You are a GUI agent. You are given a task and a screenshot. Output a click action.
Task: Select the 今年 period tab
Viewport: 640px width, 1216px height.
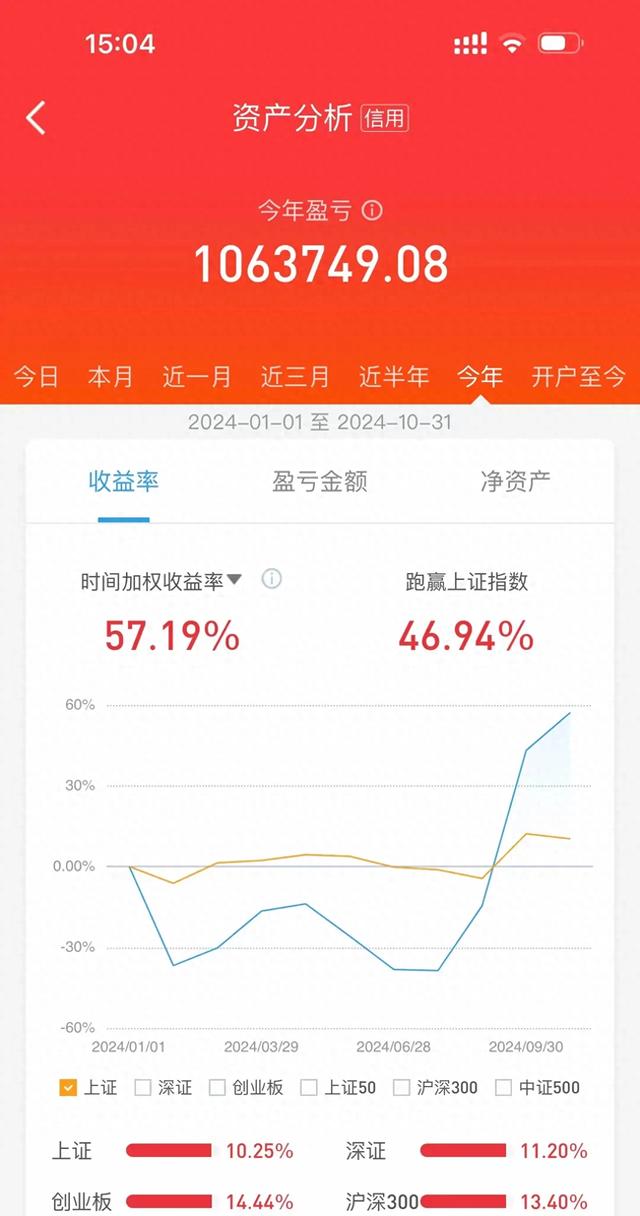point(480,377)
